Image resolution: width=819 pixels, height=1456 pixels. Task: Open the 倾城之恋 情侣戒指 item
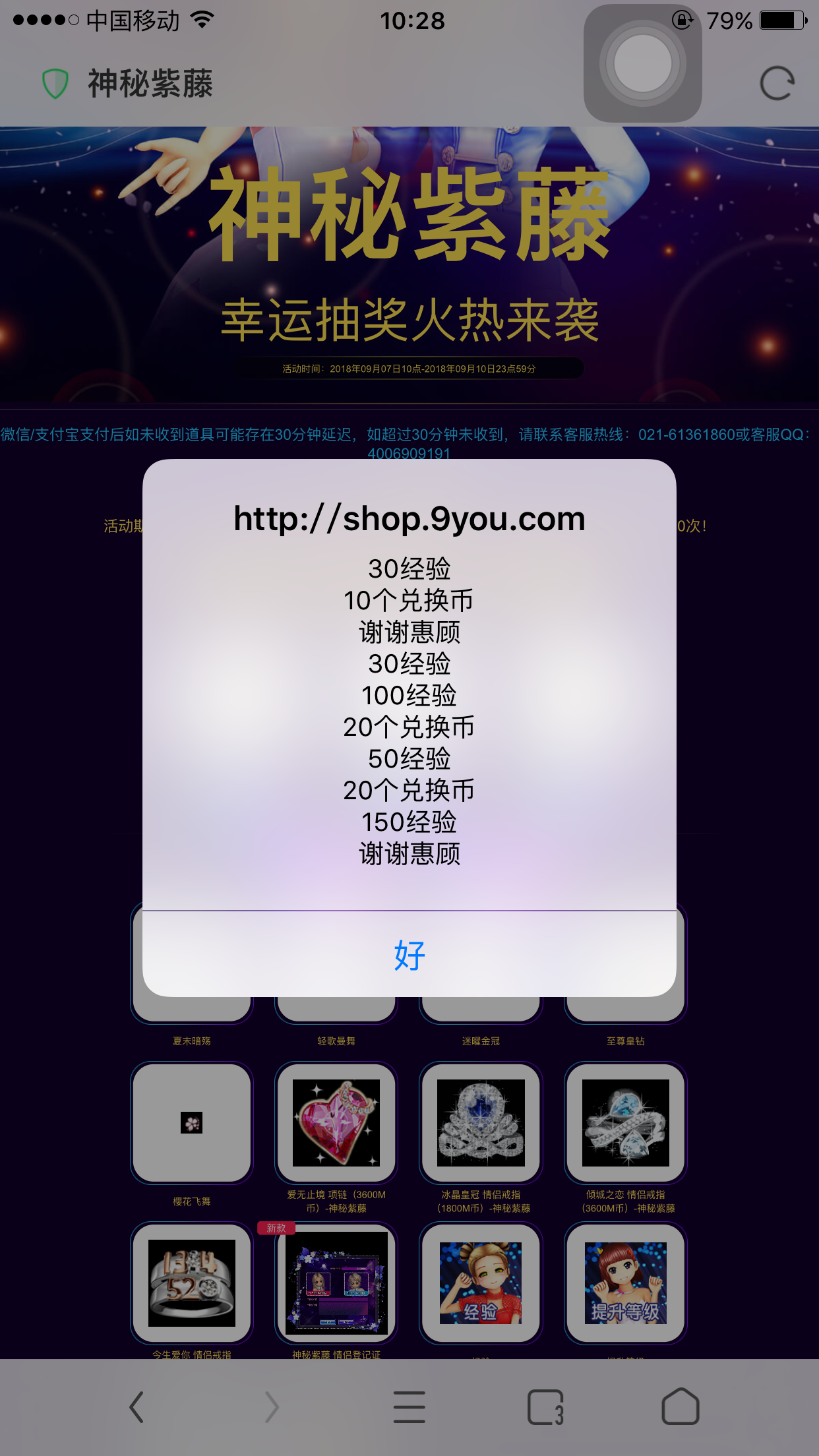(x=625, y=1122)
